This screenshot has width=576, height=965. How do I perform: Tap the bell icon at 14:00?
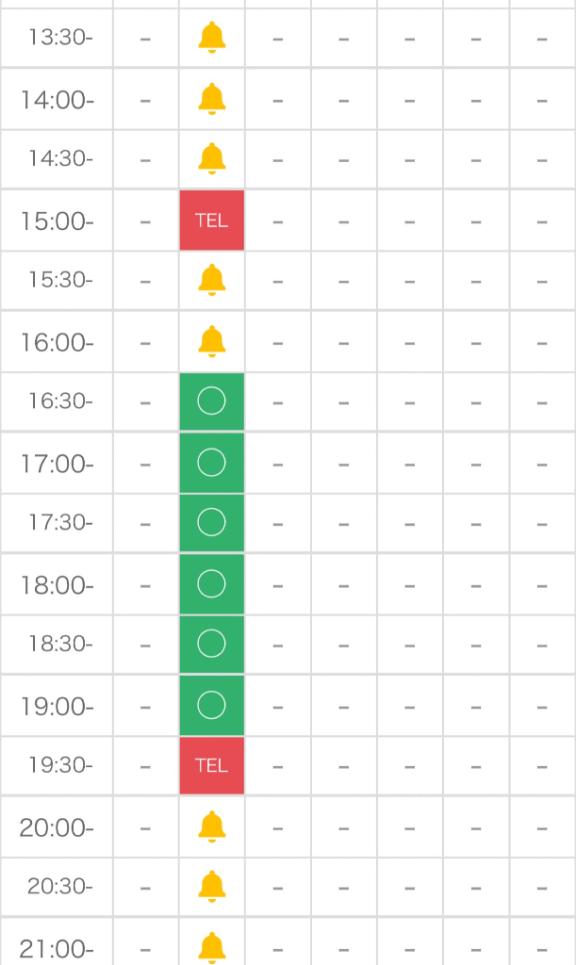pos(212,98)
